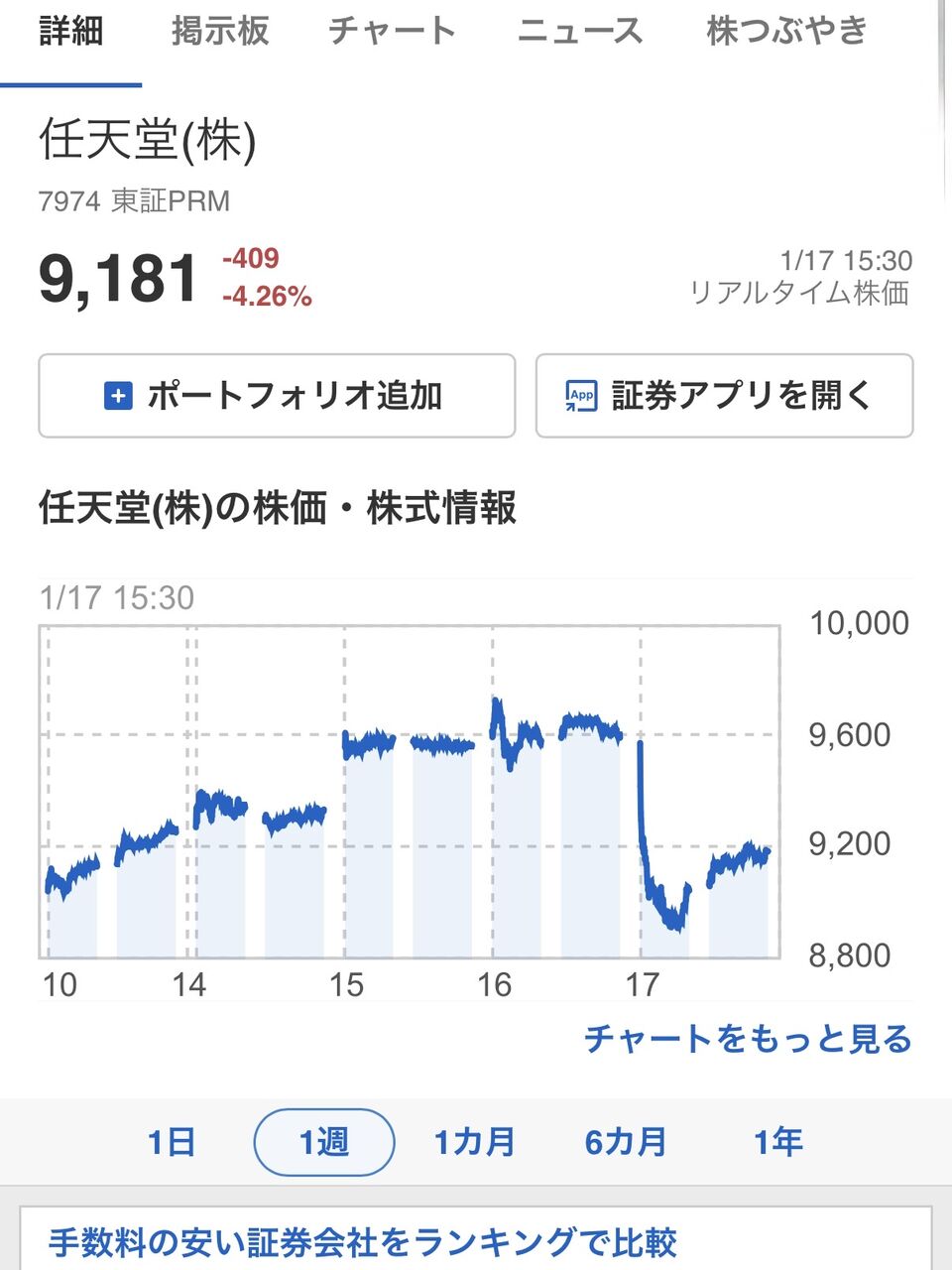
Task: Open 手数料の安い証券会社をランキングで比較 link
Action: (363, 1242)
